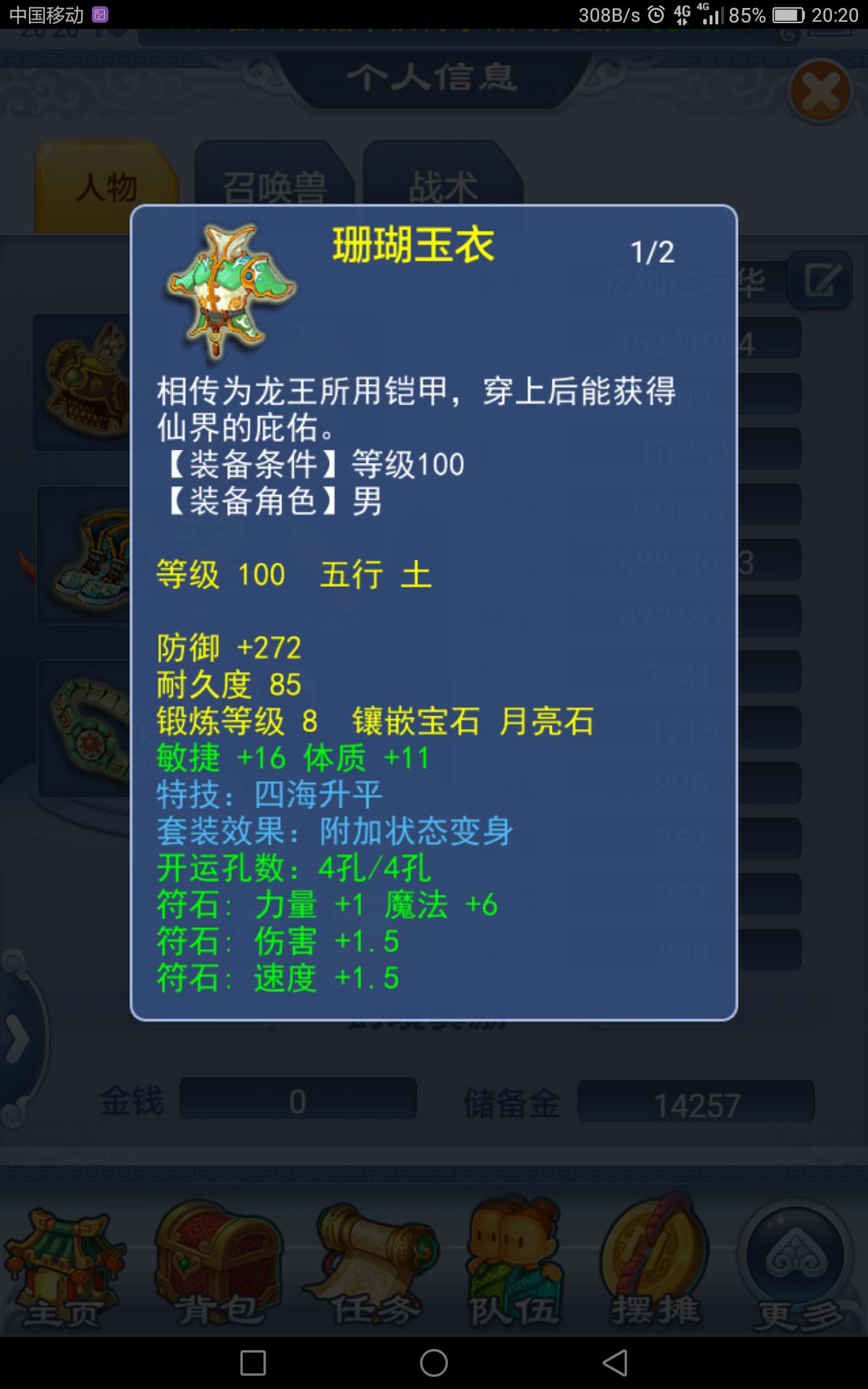Switch to the 战术 tab
868x1389 pixels.
(443, 187)
